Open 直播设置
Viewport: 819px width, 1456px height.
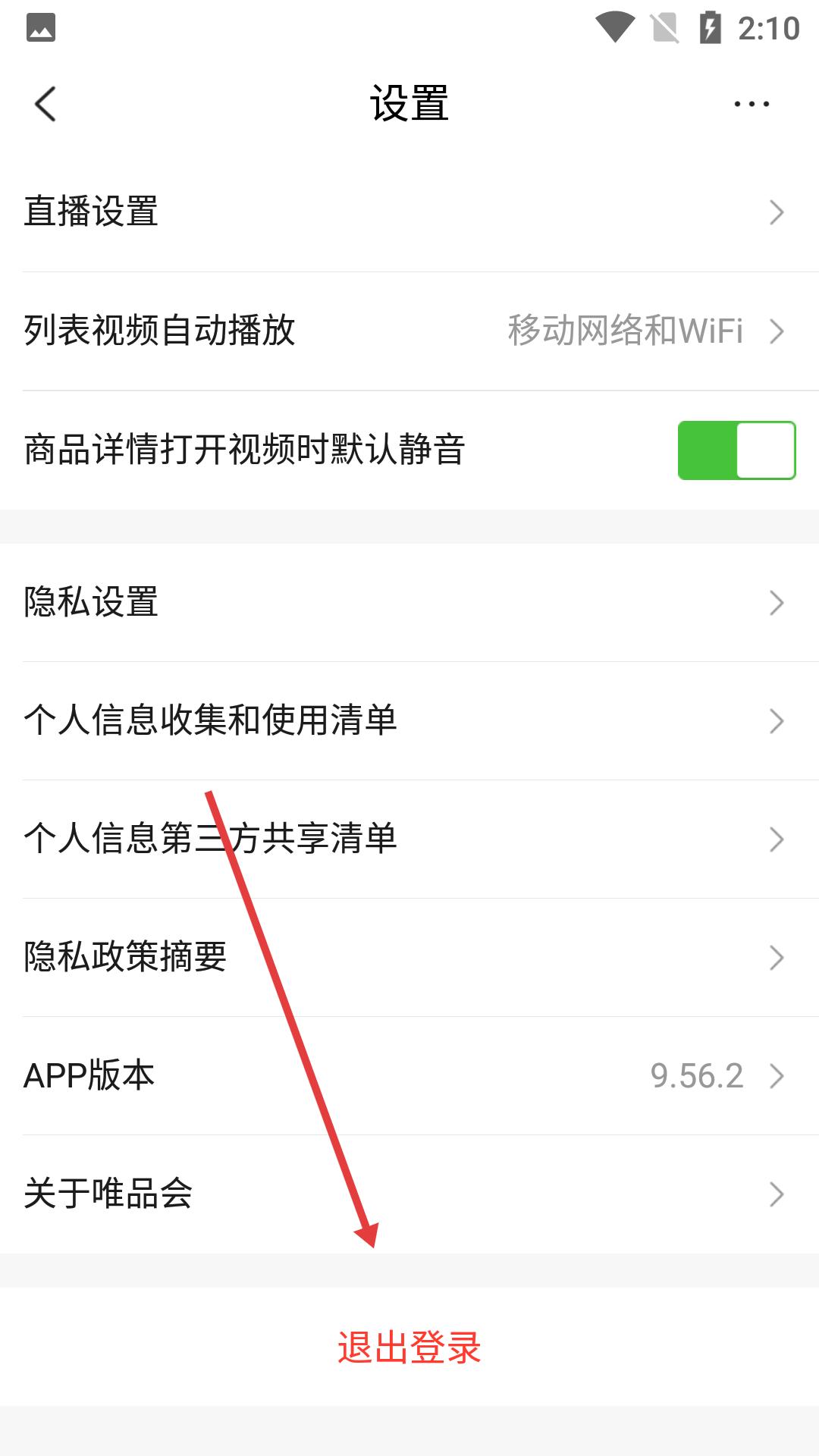[409, 212]
